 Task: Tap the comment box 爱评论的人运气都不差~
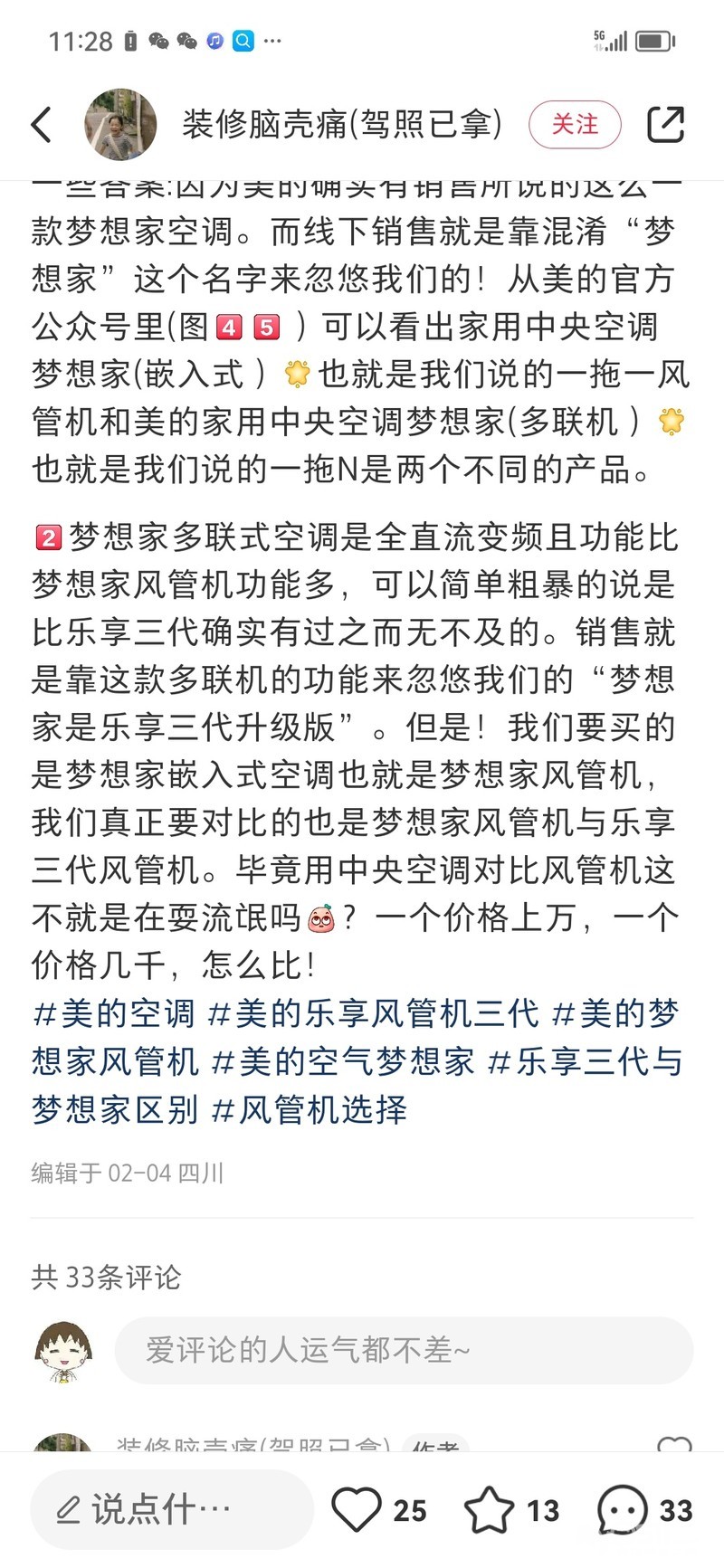coord(404,1350)
